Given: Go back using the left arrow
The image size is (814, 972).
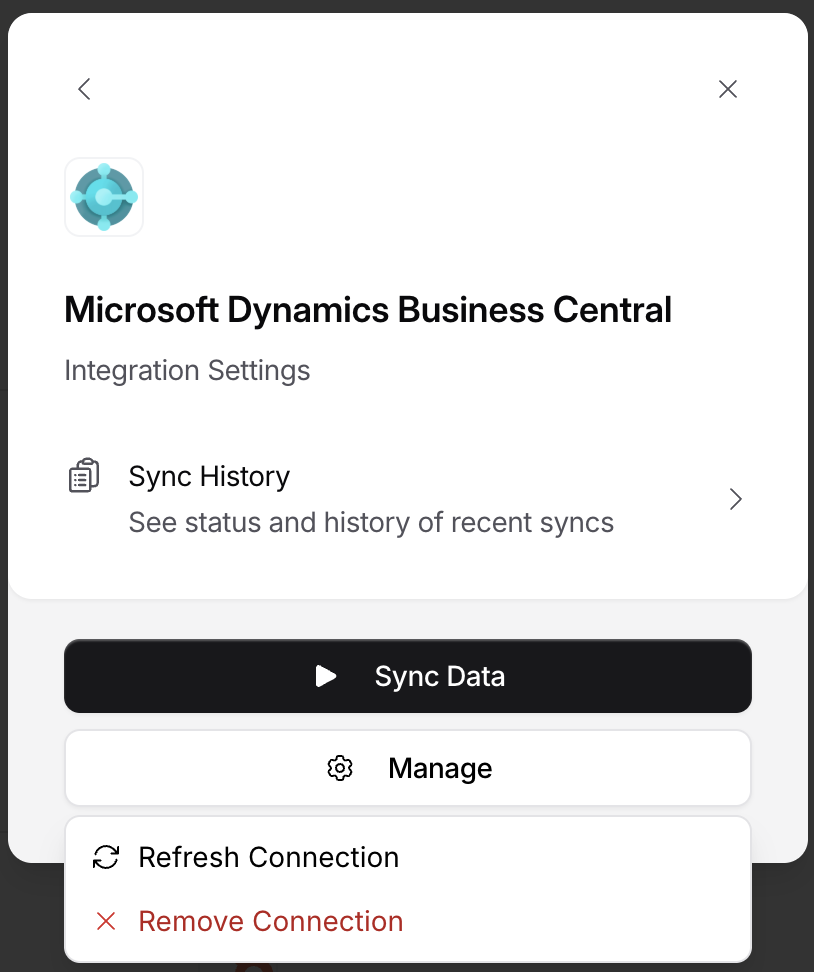Looking at the screenshot, I should click(85, 89).
